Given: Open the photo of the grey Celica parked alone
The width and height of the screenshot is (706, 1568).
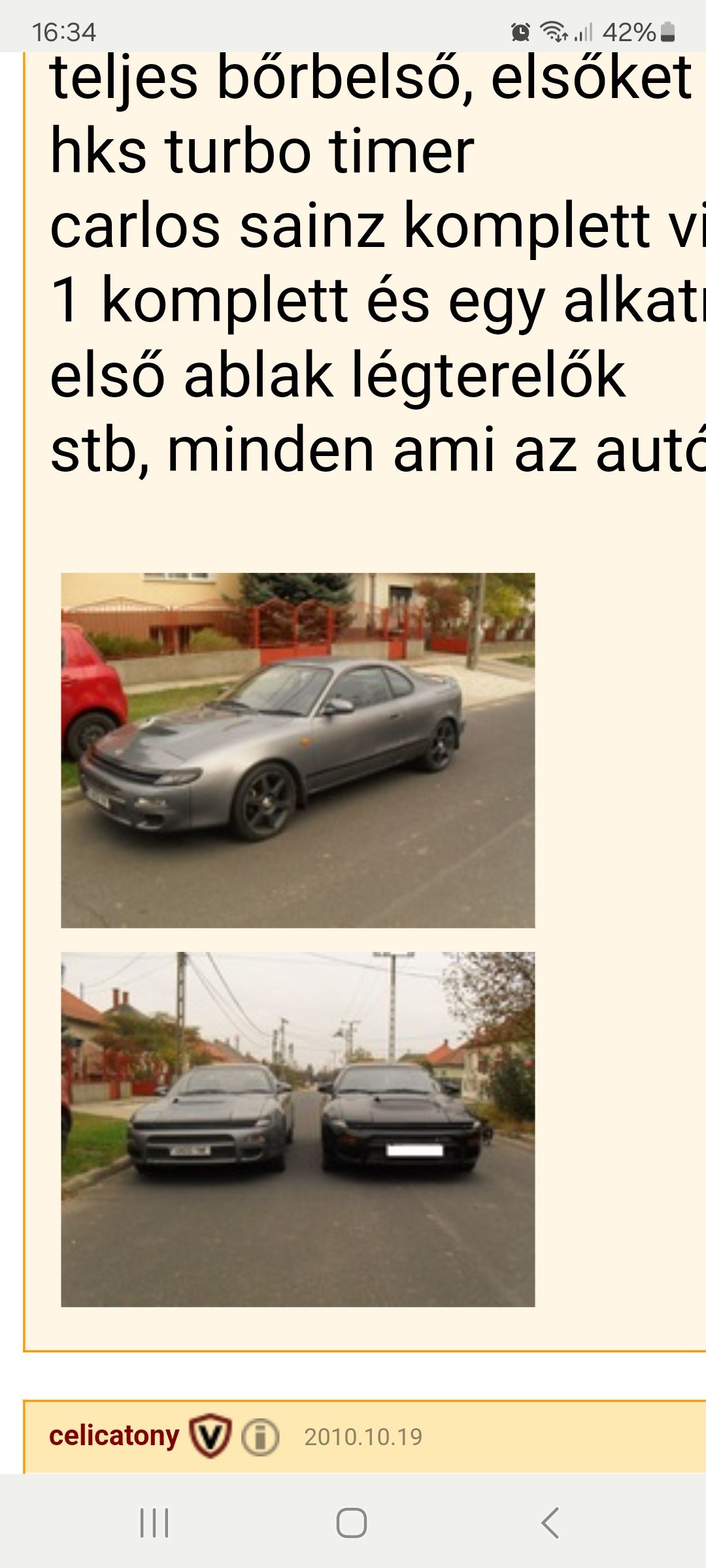Looking at the screenshot, I should coord(297,750).
